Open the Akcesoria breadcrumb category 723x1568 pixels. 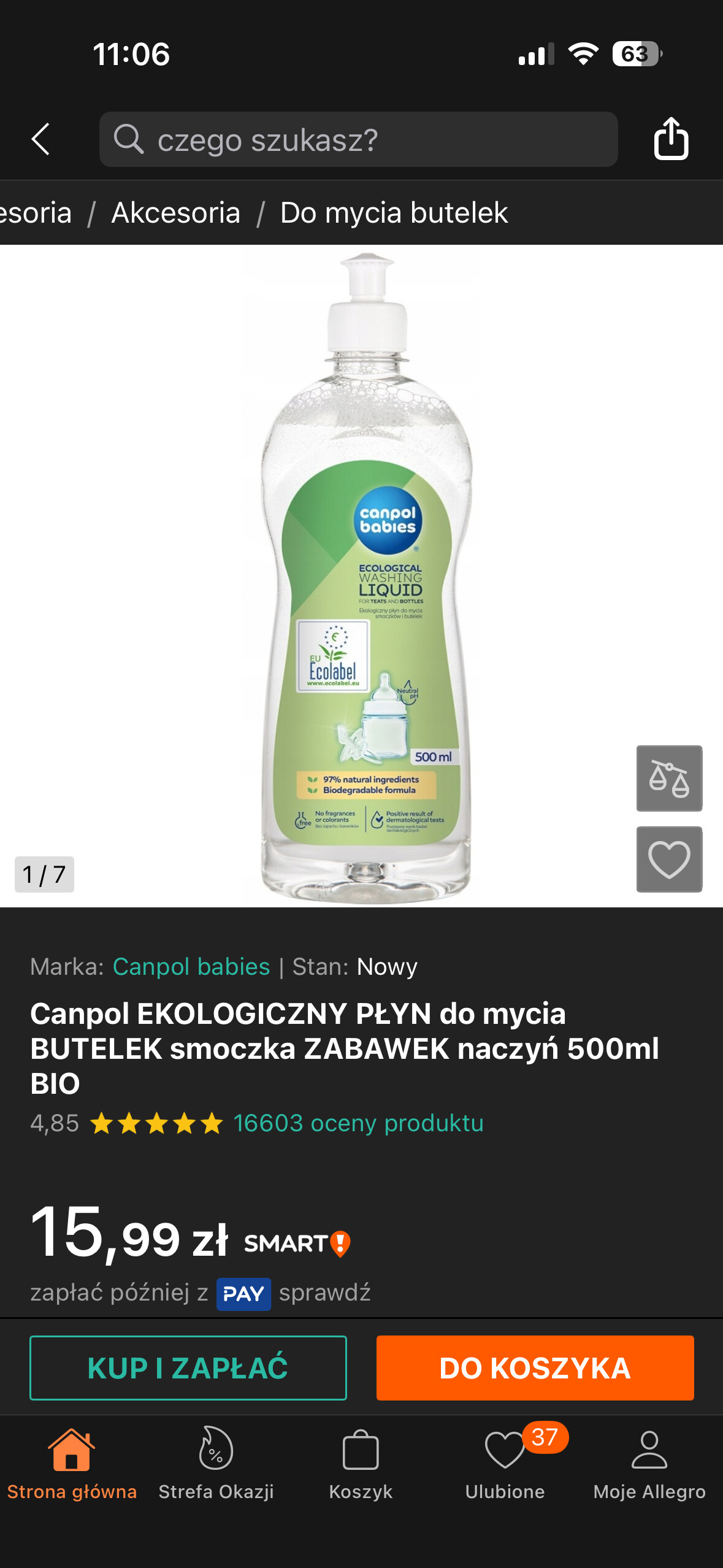pyautogui.click(x=175, y=213)
